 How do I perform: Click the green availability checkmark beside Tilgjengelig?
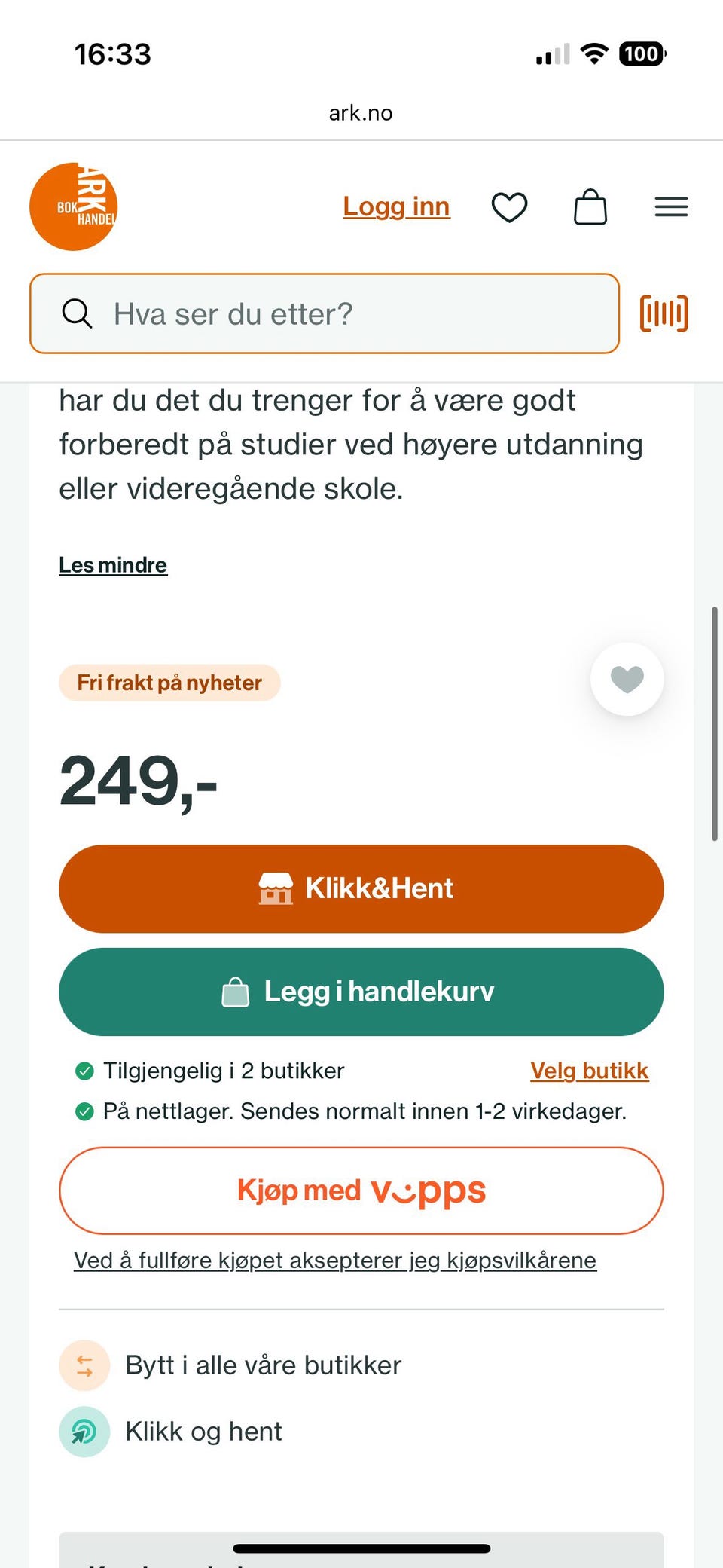84,1070
